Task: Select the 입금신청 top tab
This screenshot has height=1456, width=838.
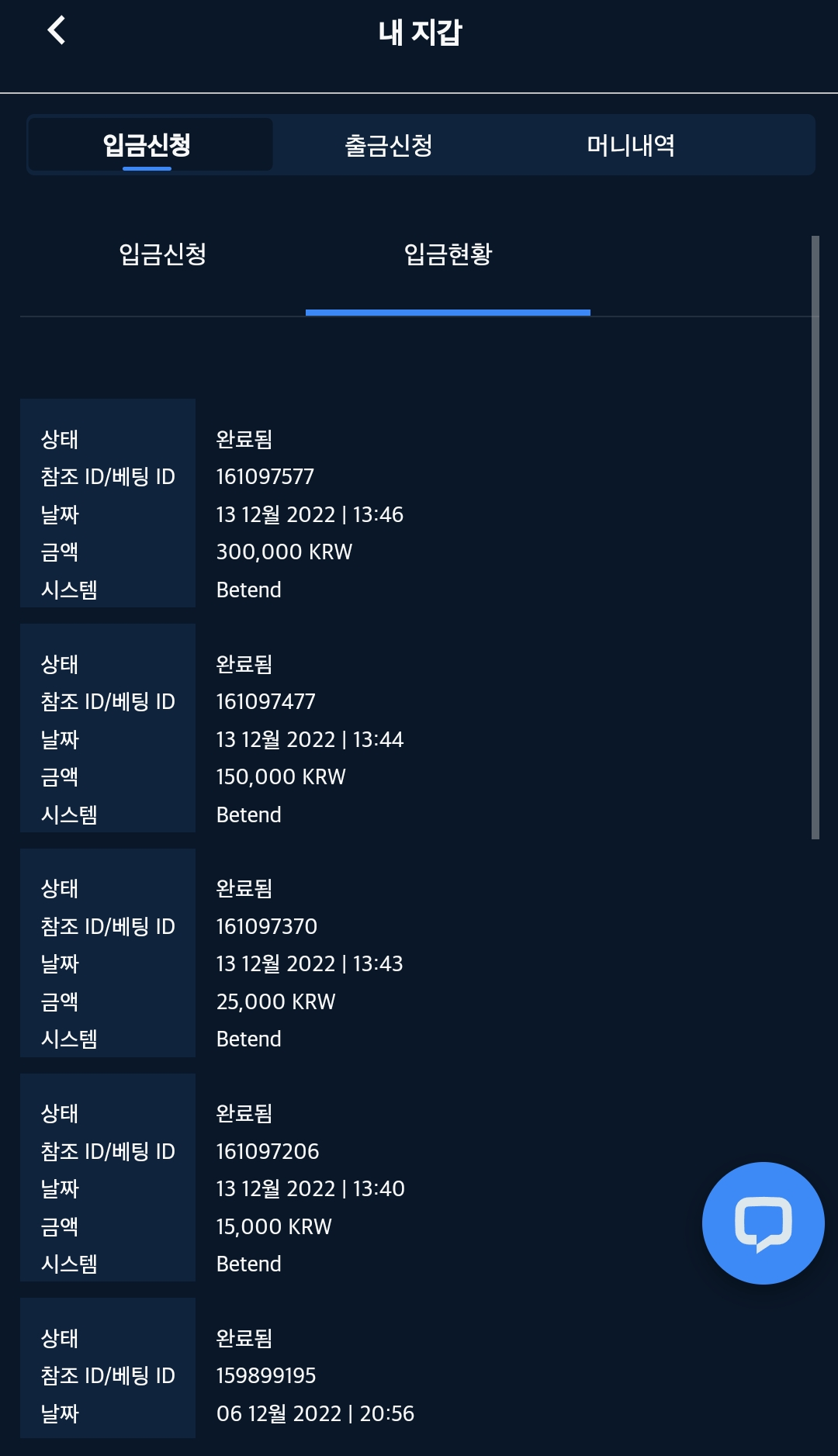Action: 147,145
